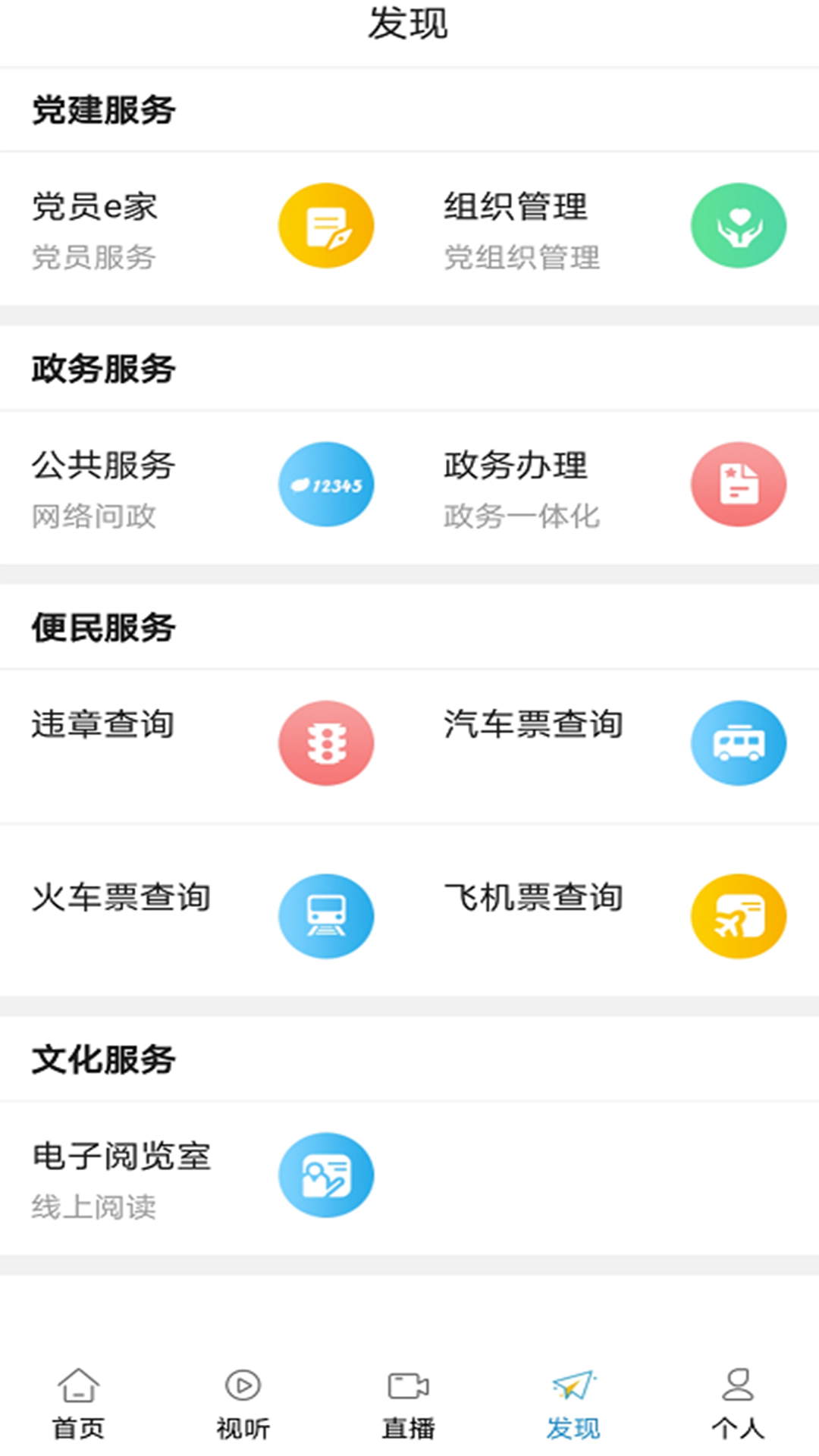Go to the 直播 live tab
Viewport: 819px width, 1456px height.
click(x=408, y=1404)
